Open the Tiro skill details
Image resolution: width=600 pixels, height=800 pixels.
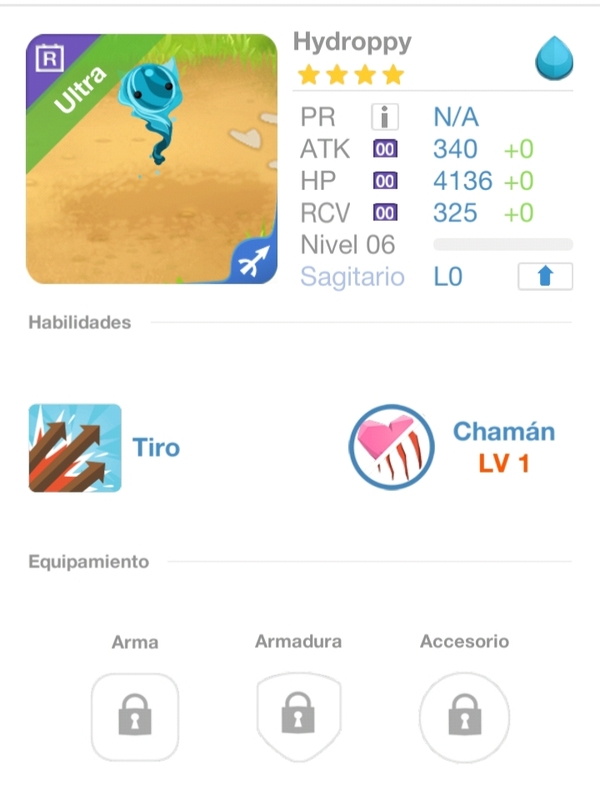pos(75,447)
